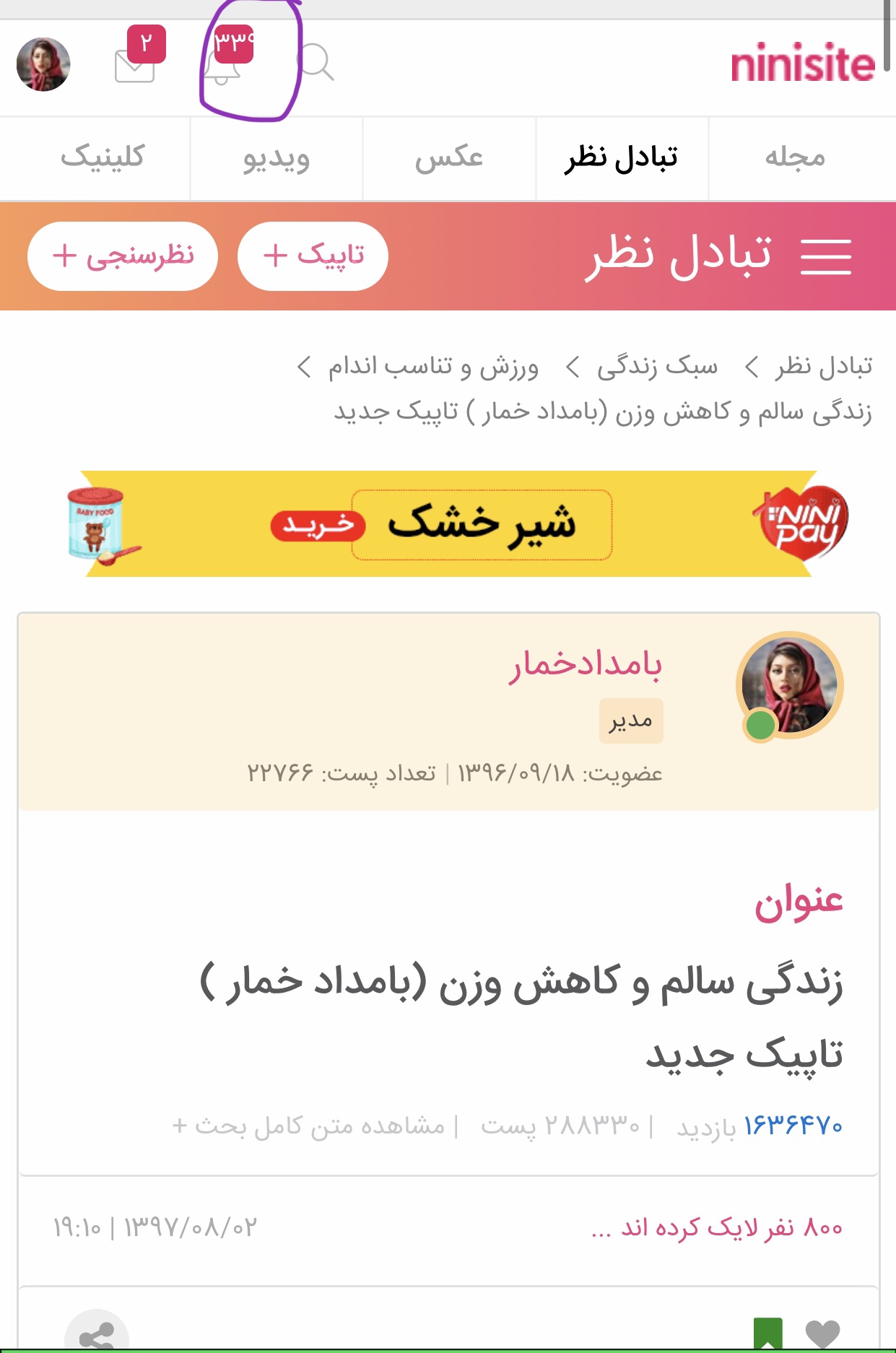Switch to the عکس tab
Viewport: 896px width, 1353px height.
tap(449, 158)
